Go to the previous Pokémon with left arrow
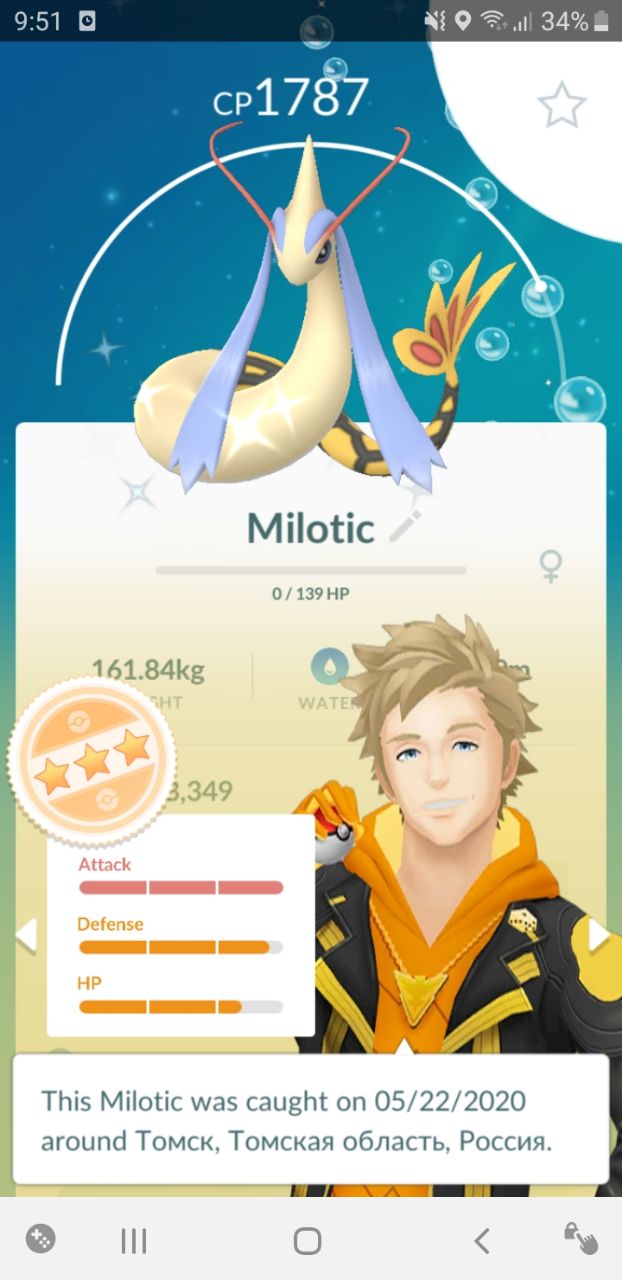The width and height of the screenshot is (622, 1280). click(x=26, y=936)
